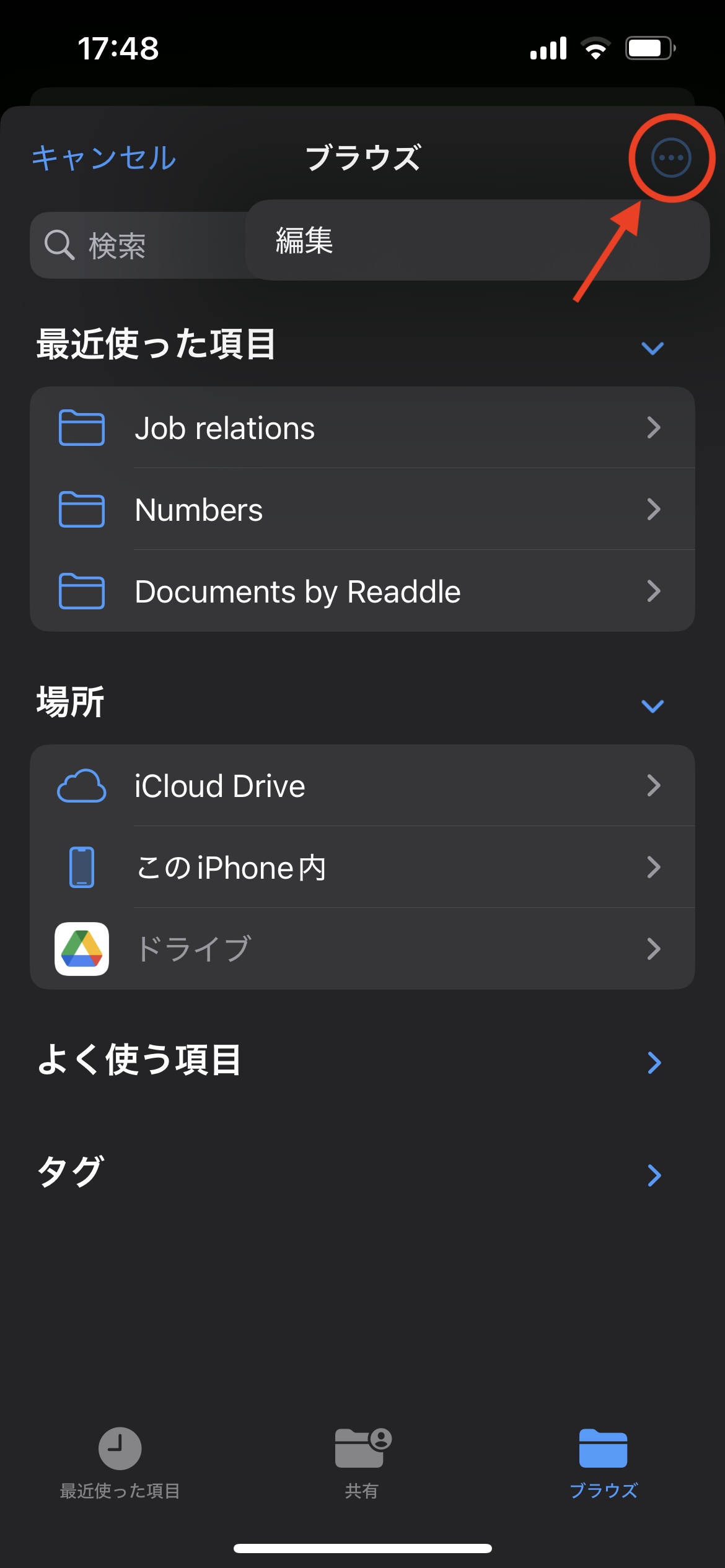Expand the タグ section
Viewport: 725px width, 1568px height.
pyautogui.click(x=654, y=1175)
